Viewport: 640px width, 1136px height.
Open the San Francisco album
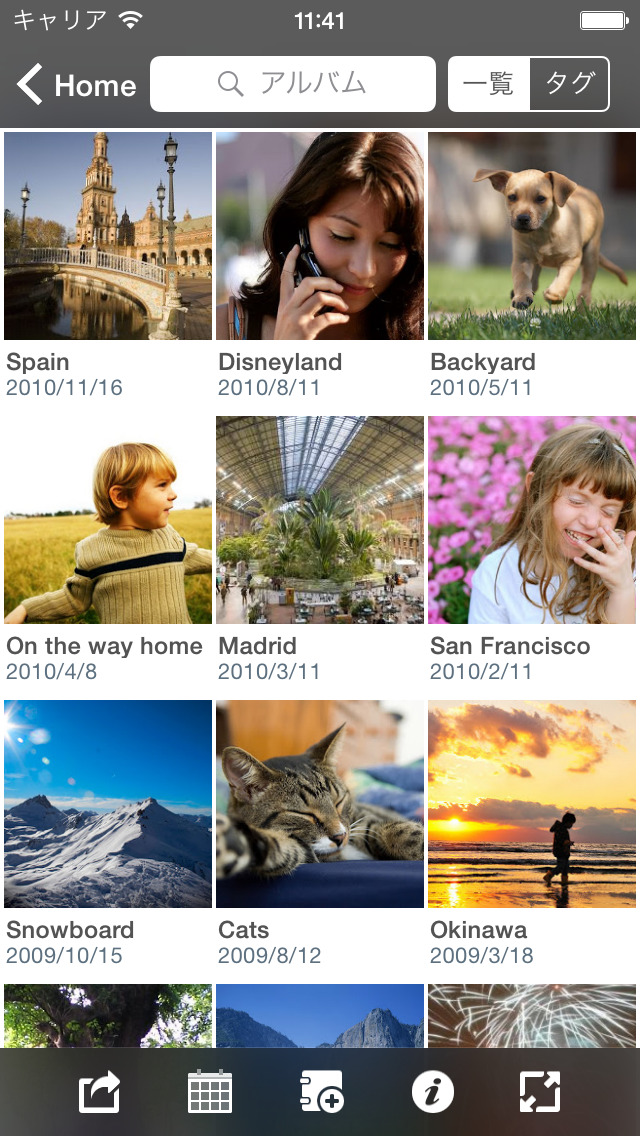tap(532, 520)
